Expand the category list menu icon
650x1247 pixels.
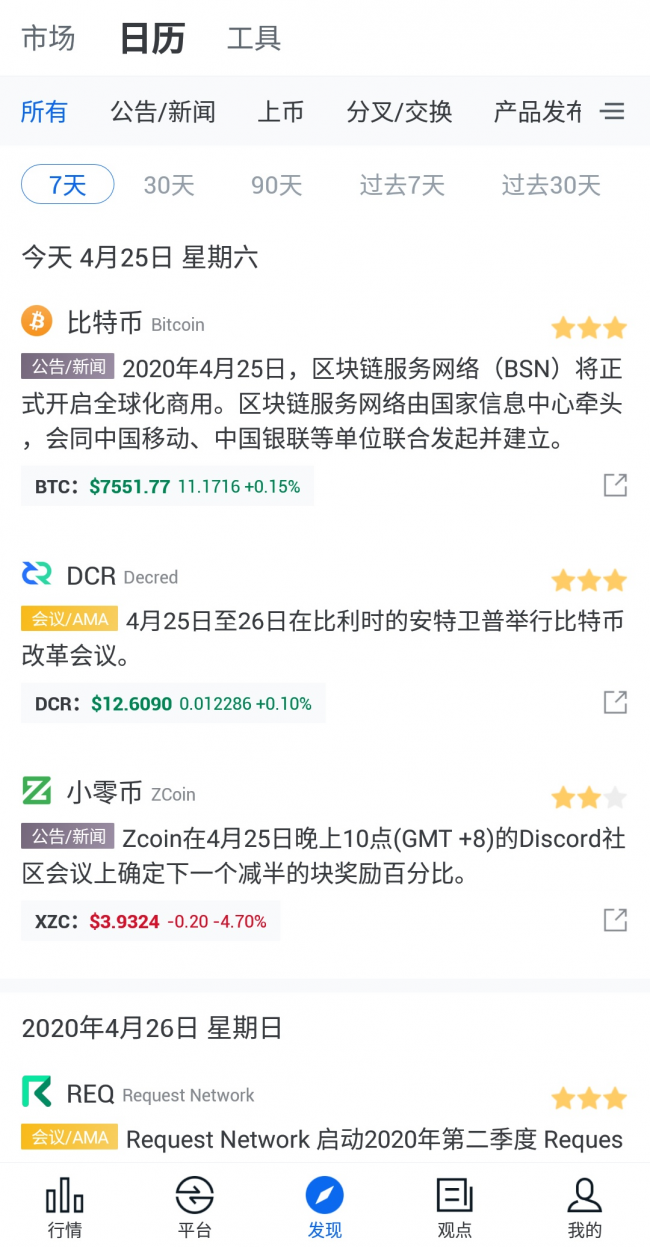pyautogui.click(x=613, y=111)
